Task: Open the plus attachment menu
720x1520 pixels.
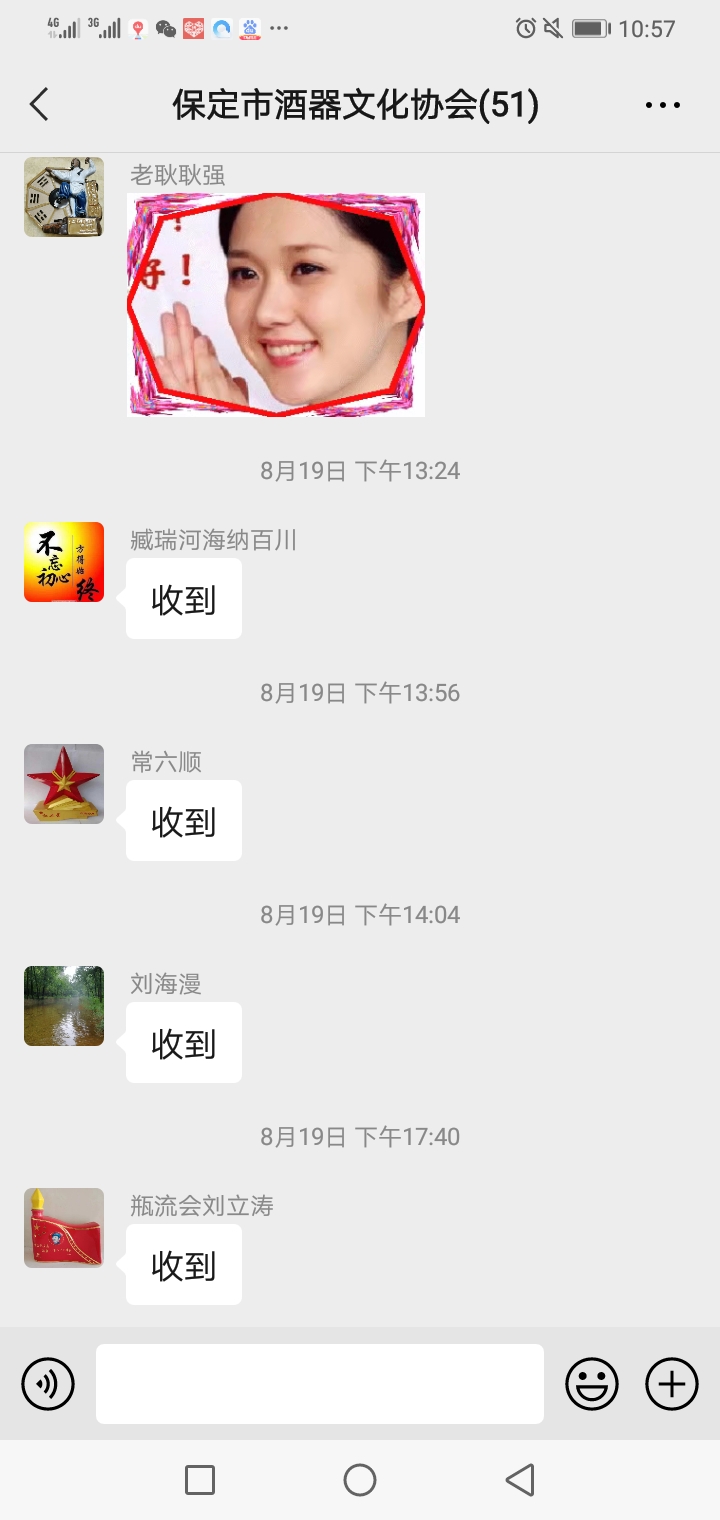Action: click(x=672, y=1384)
